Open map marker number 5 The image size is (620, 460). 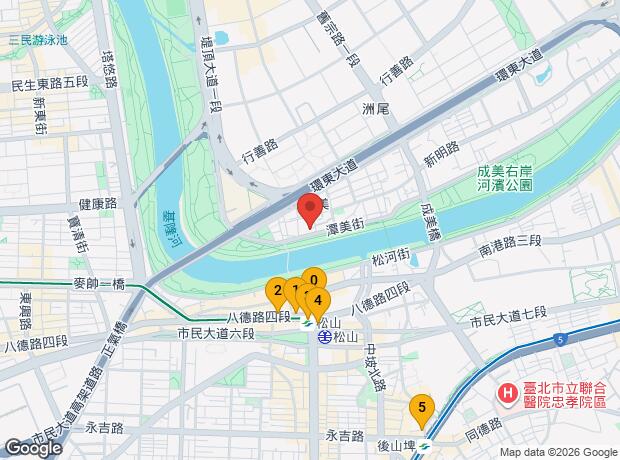[x=422, y=408]
